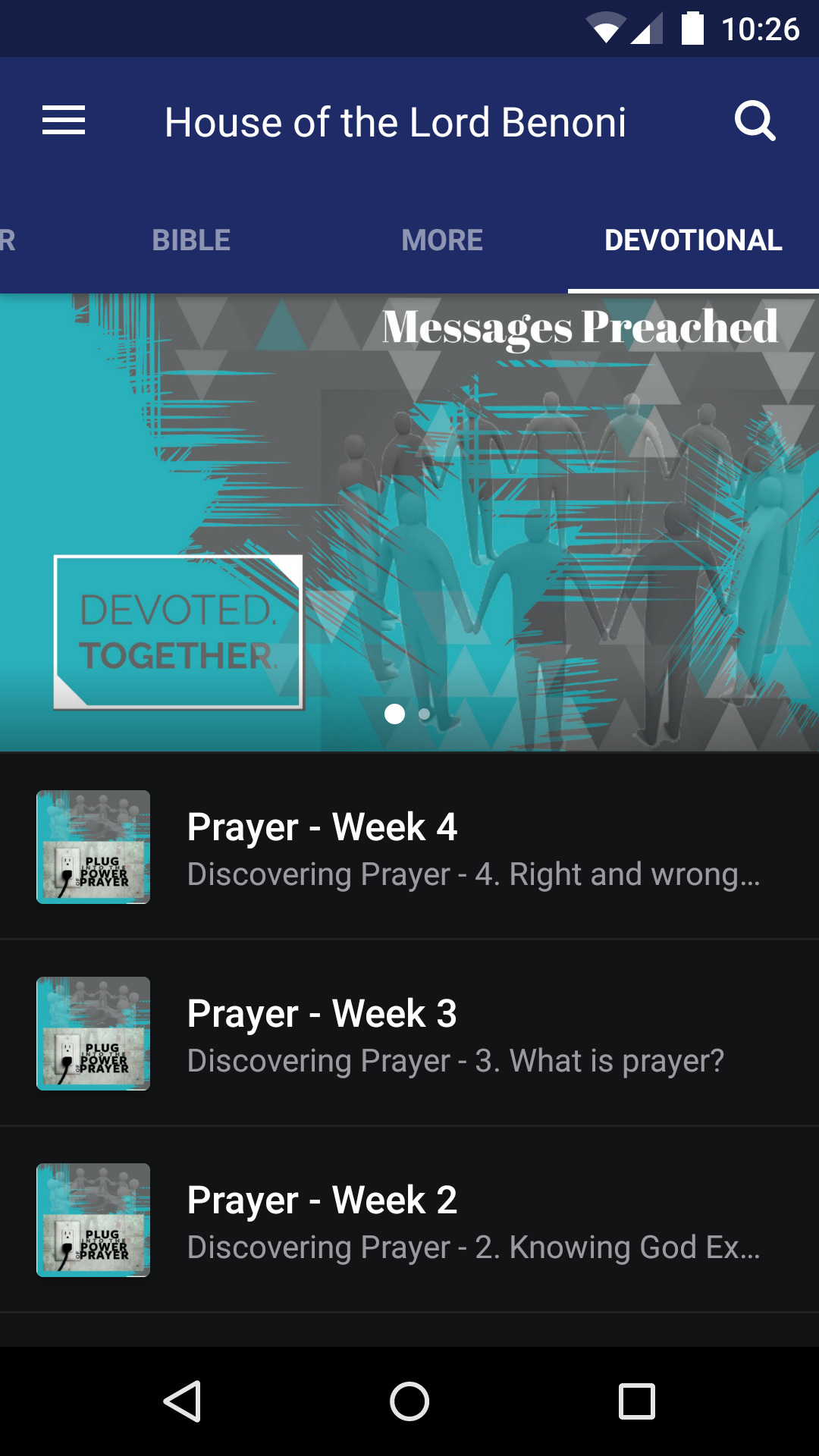819x1456 pixels.
Task: Tap the Home circle button
Action: coord(409,1399)
